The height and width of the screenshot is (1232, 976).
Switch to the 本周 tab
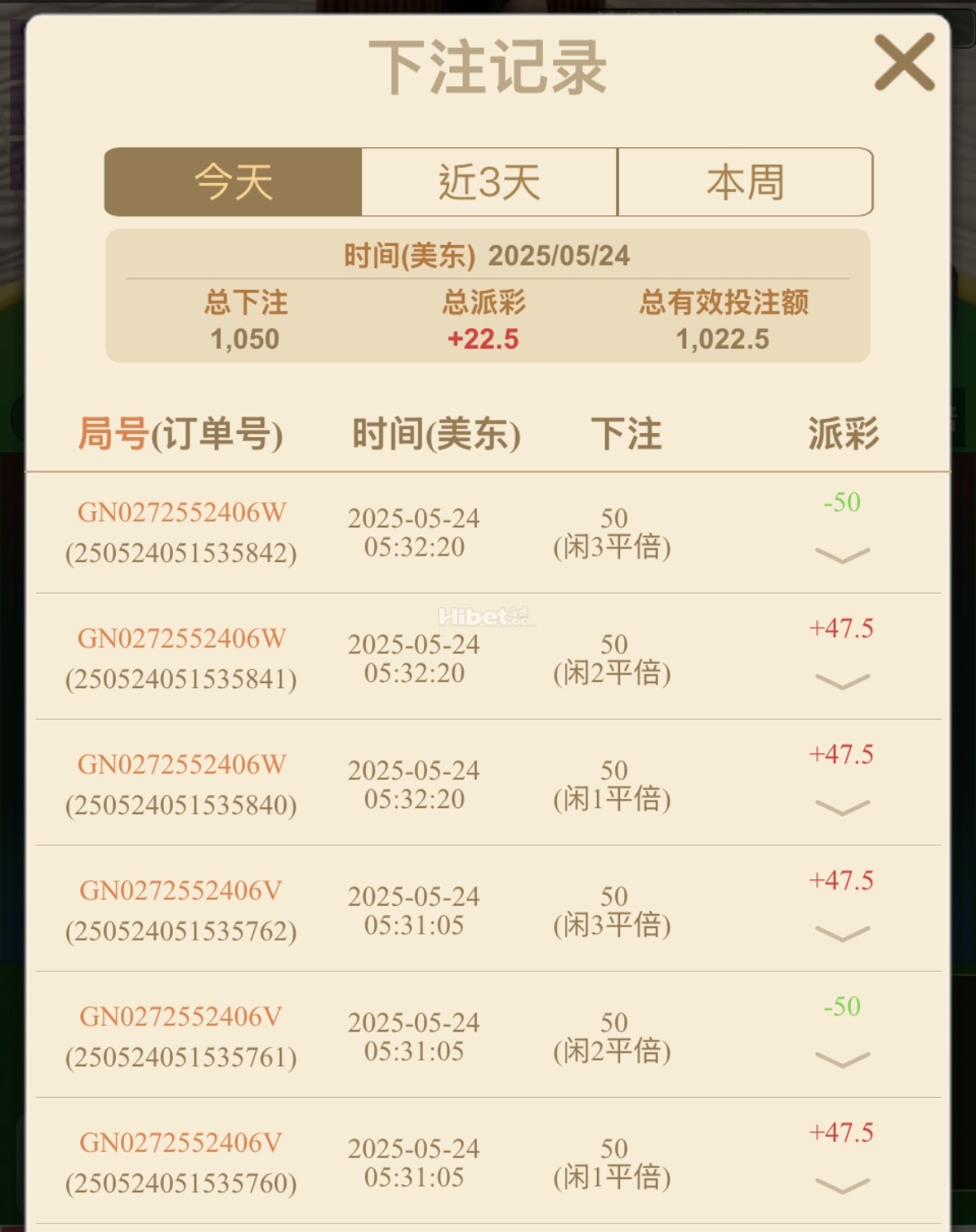point(745,182)
